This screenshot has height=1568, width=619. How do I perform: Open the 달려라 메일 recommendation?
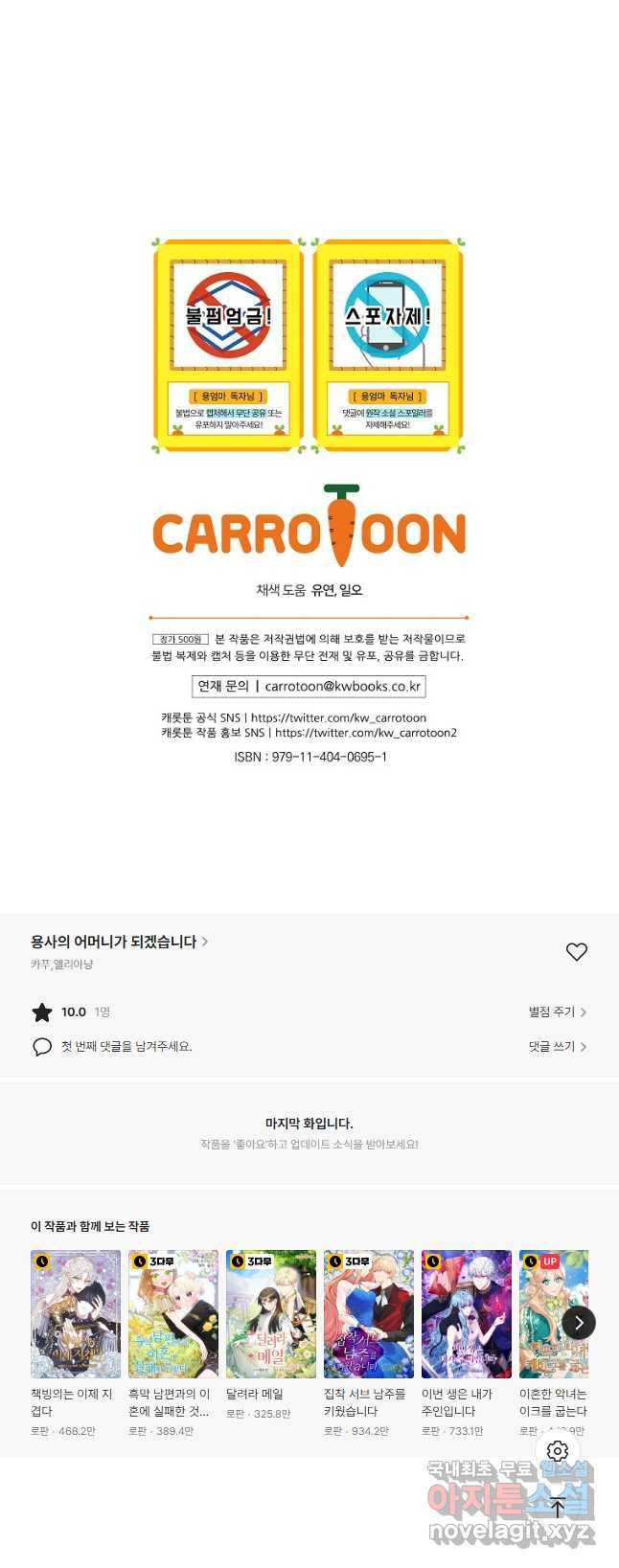click(x=271, y=1314)
